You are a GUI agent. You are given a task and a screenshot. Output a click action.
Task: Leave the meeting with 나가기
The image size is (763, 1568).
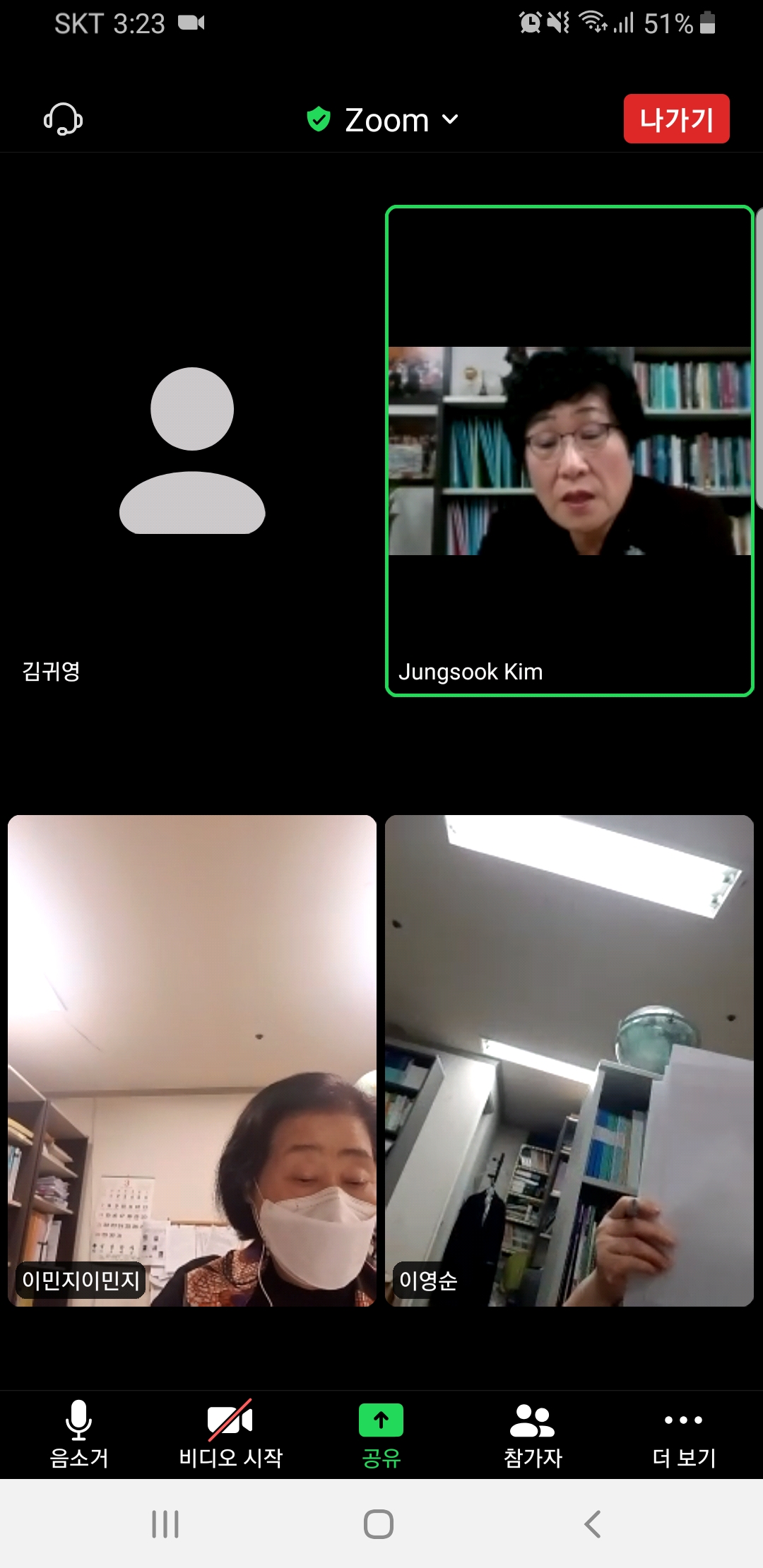click(x=676, y=119)
